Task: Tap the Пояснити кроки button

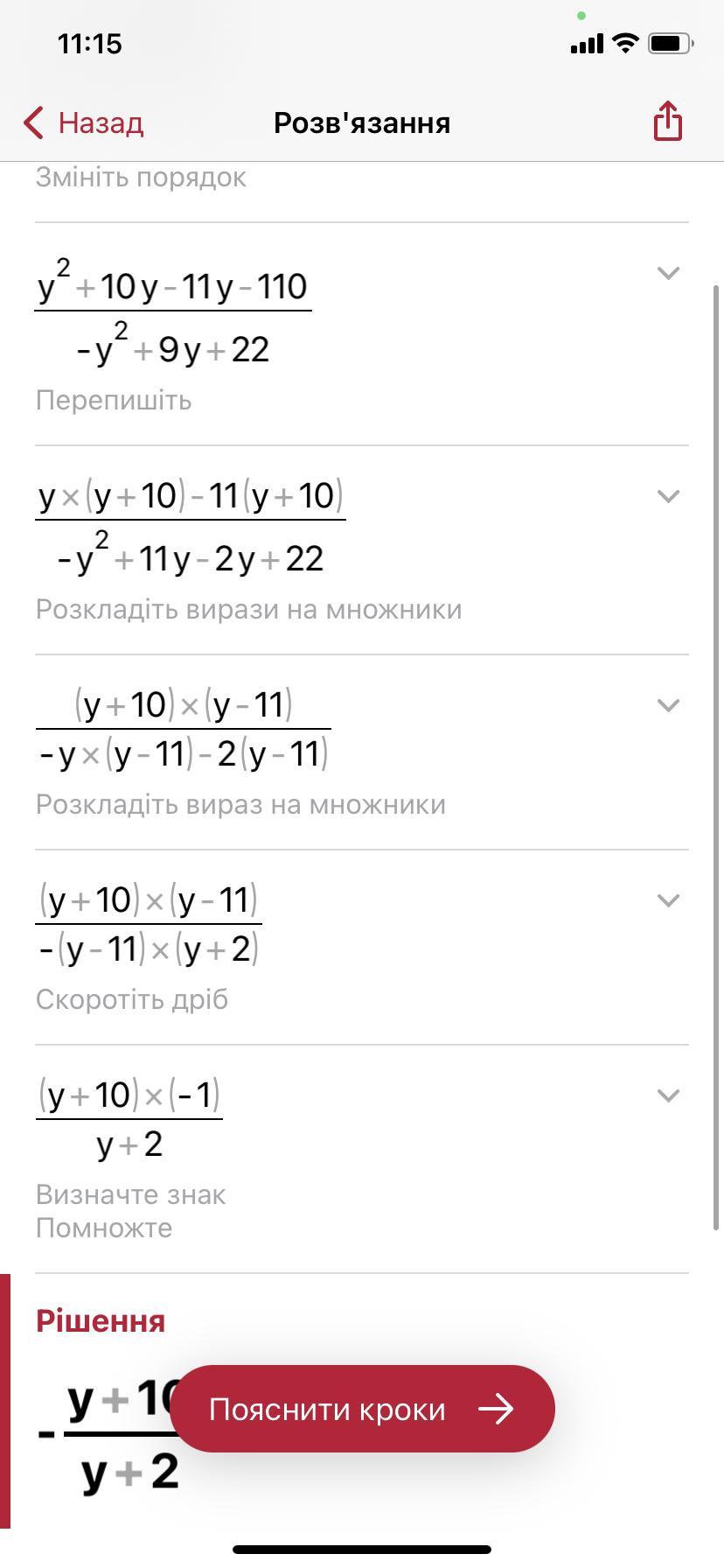Action: pos(362,1409)
